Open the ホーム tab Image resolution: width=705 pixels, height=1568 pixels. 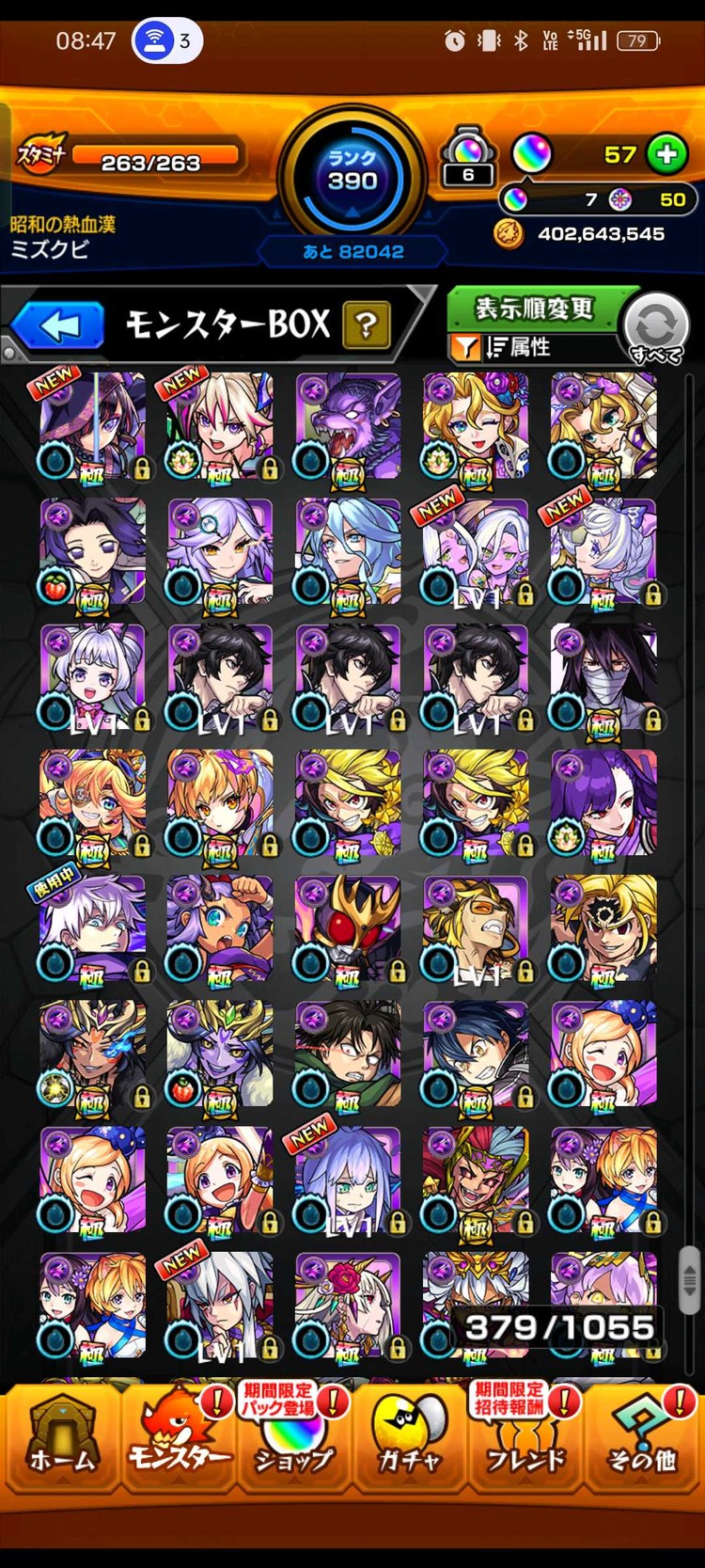(61, 1435)
